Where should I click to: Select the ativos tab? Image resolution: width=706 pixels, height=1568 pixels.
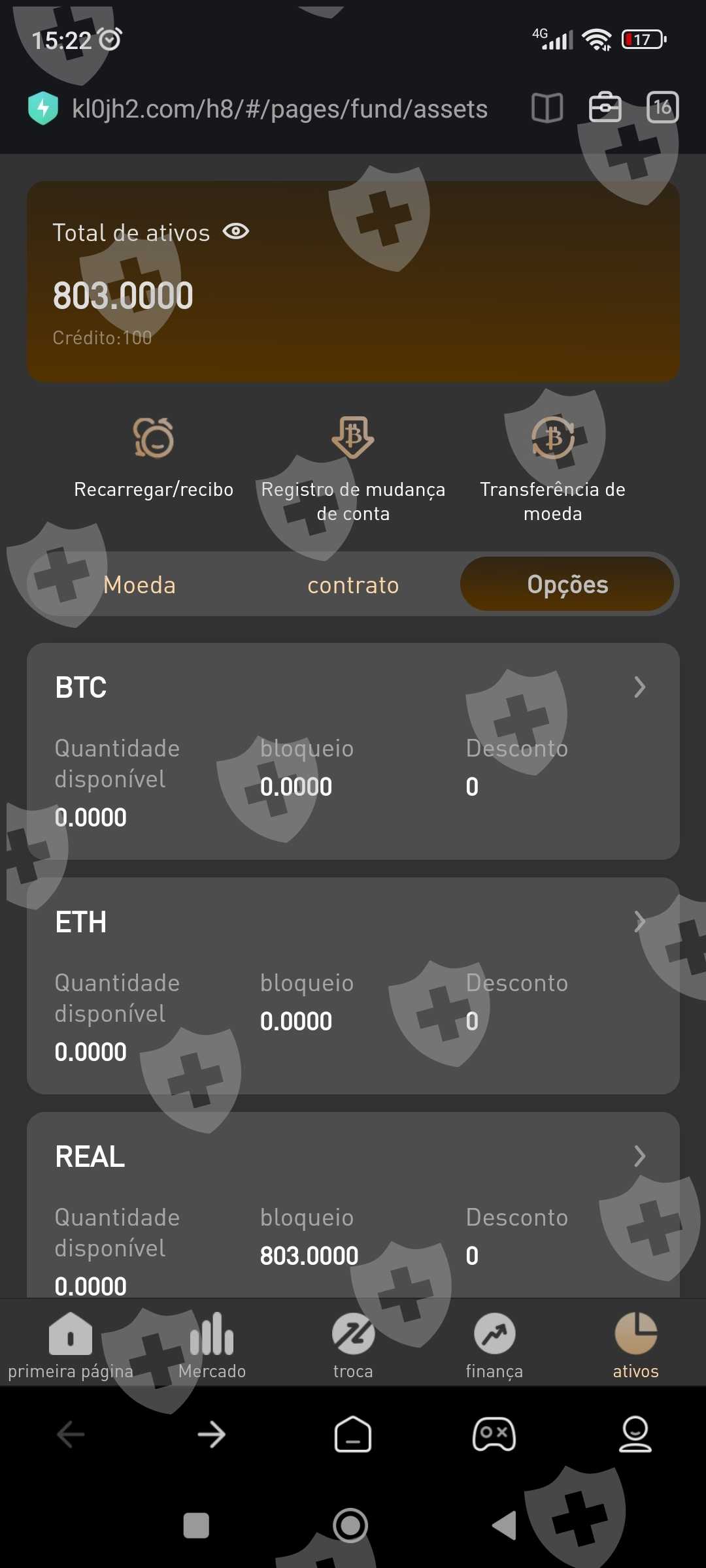click(635, 1346)
